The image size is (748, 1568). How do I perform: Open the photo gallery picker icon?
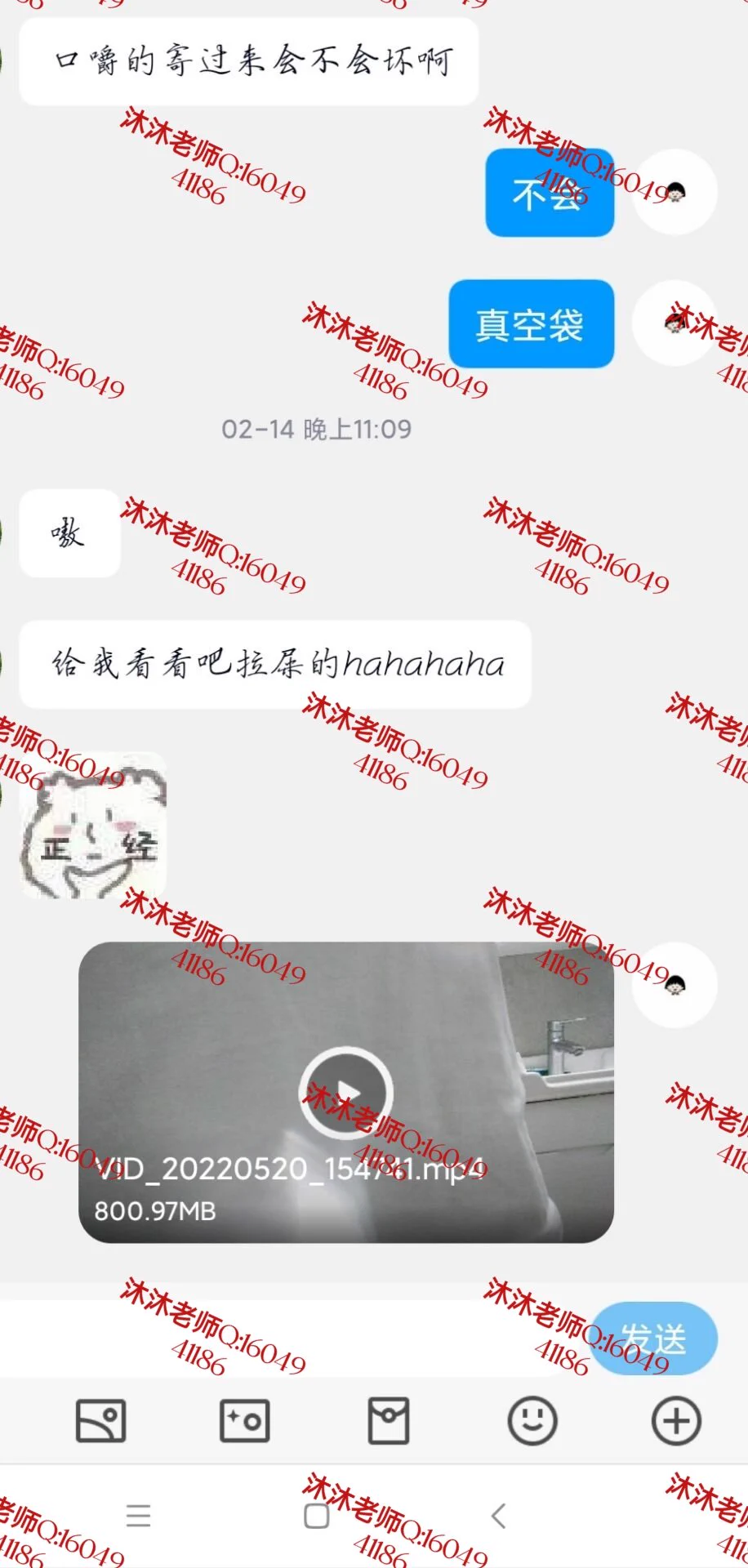pyautogui.click(x=100, y=1421)
